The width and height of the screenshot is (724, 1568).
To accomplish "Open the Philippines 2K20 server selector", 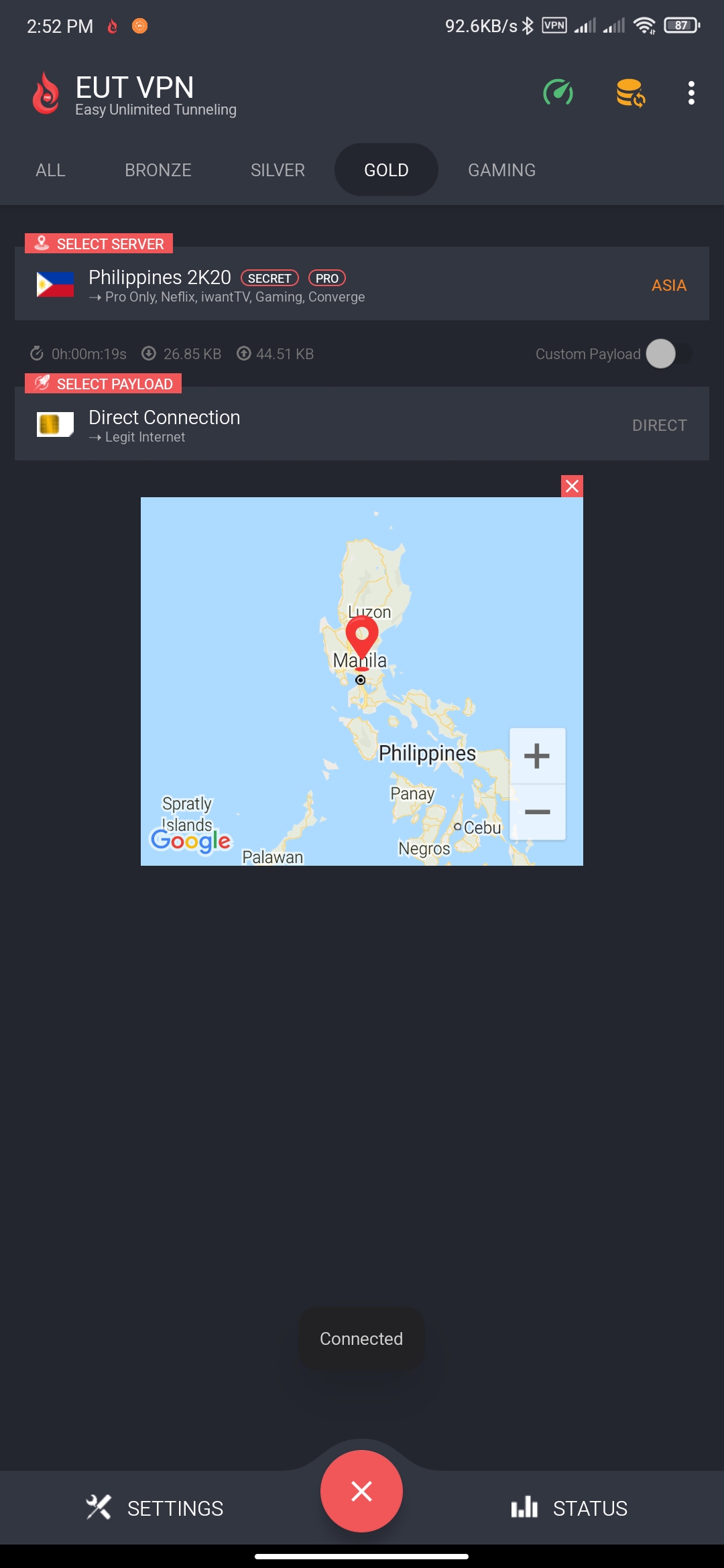I will click(362, 285).
